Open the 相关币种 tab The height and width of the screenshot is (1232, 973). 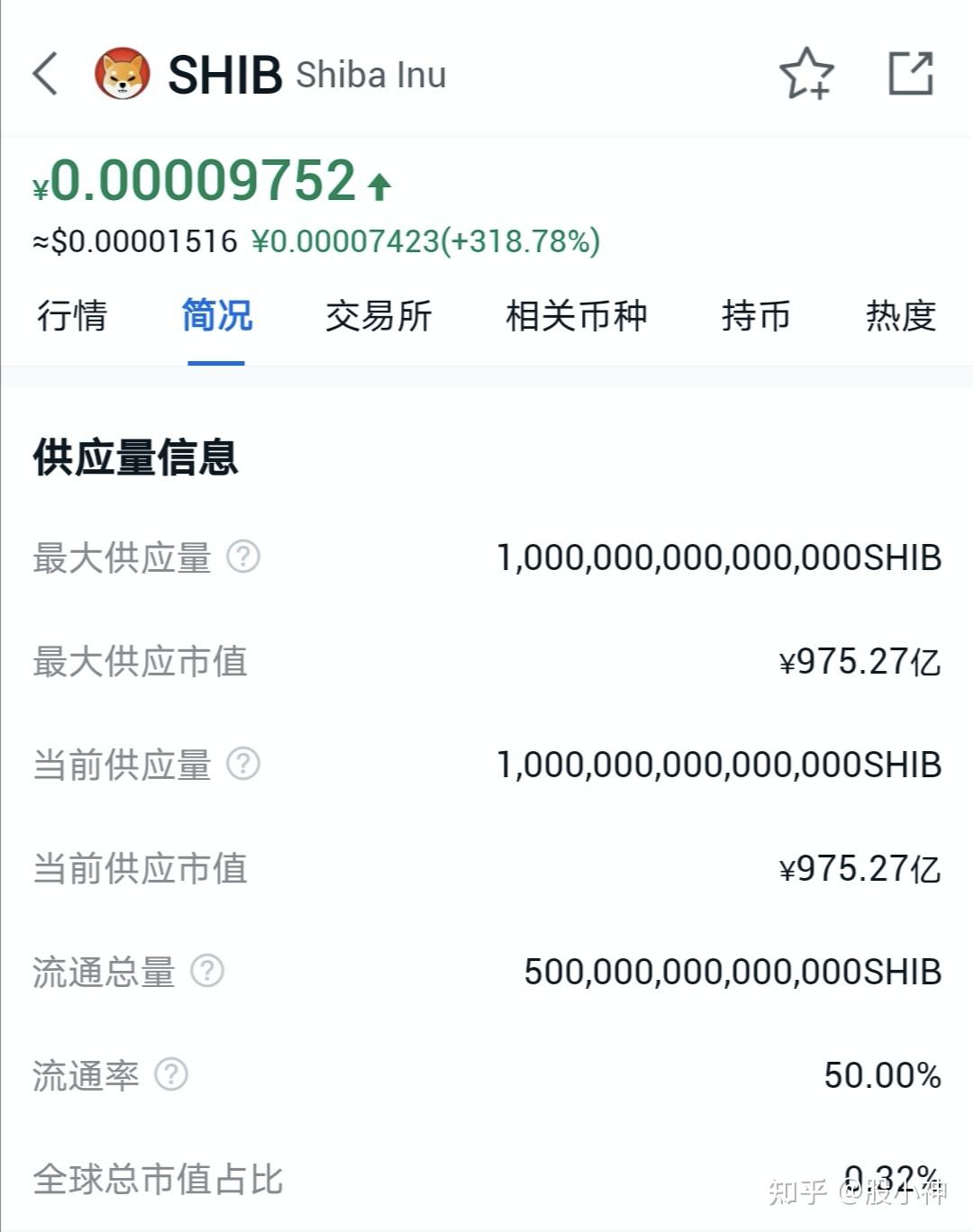577,317
